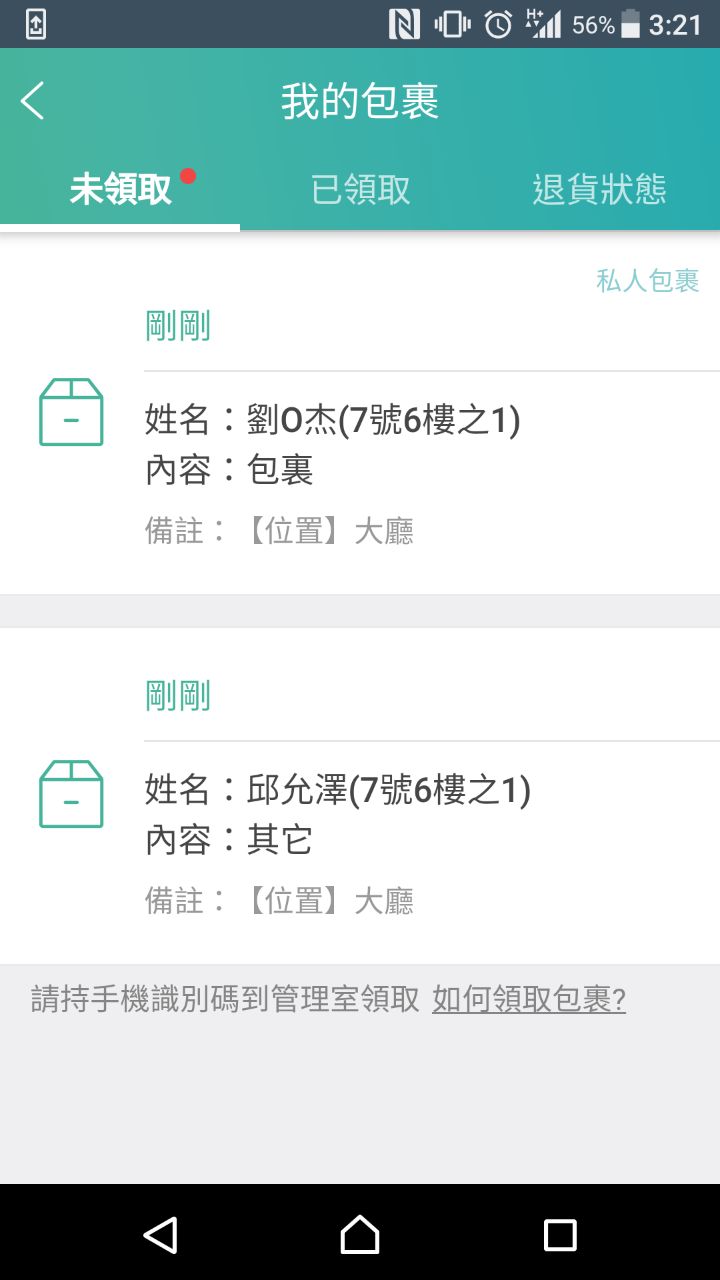
Task: Open the recent apps overview
Action: [x=560, y=1234]
